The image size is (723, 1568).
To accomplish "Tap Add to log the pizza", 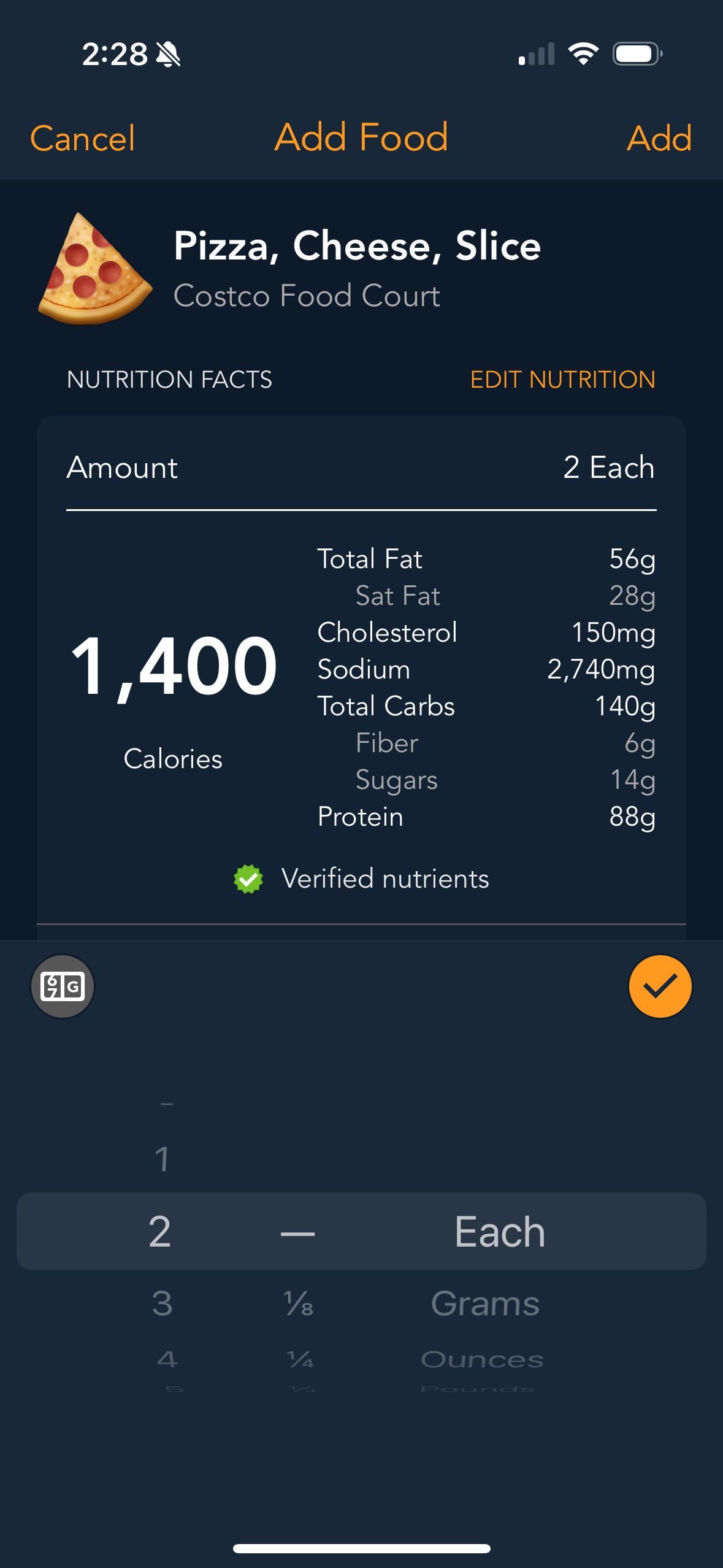I will point(659,138).
